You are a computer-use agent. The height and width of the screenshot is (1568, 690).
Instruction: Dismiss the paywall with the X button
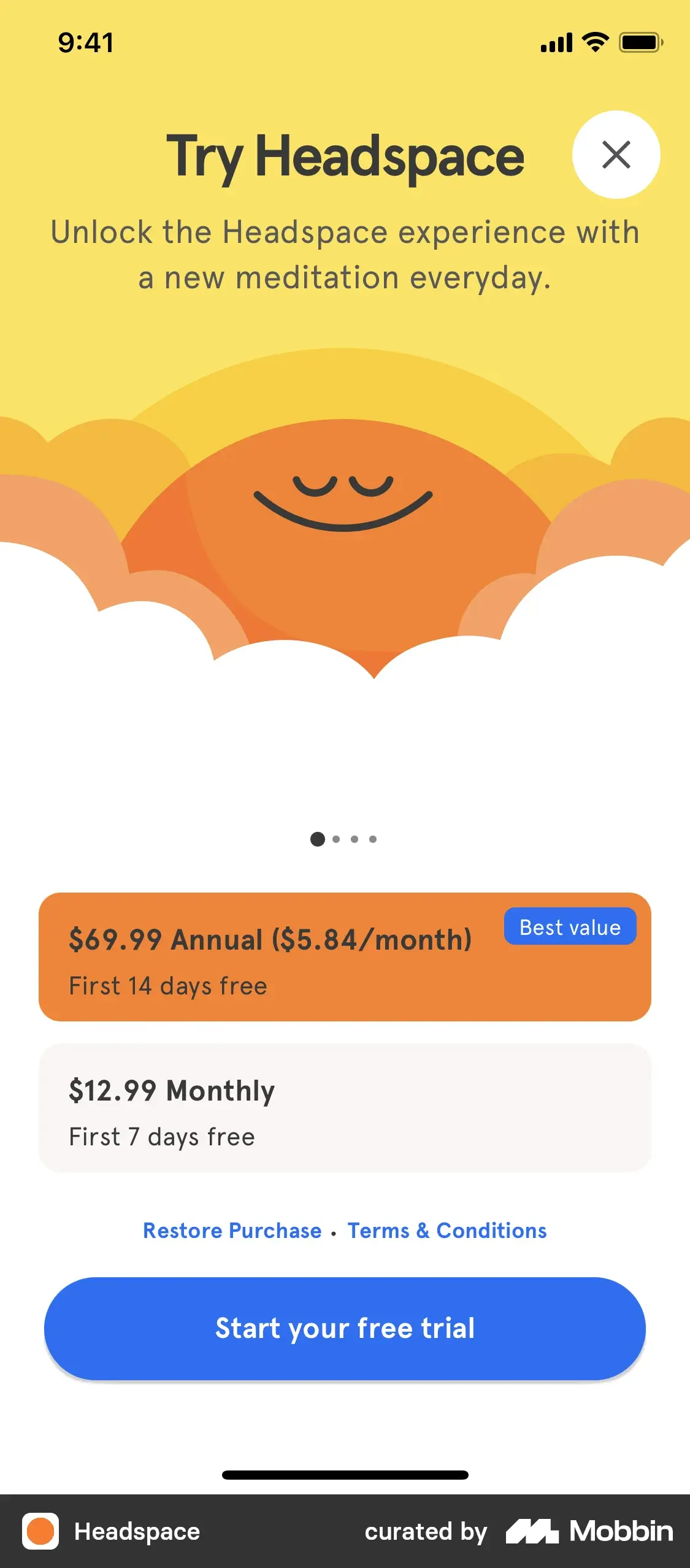click(x=616, y=155)
